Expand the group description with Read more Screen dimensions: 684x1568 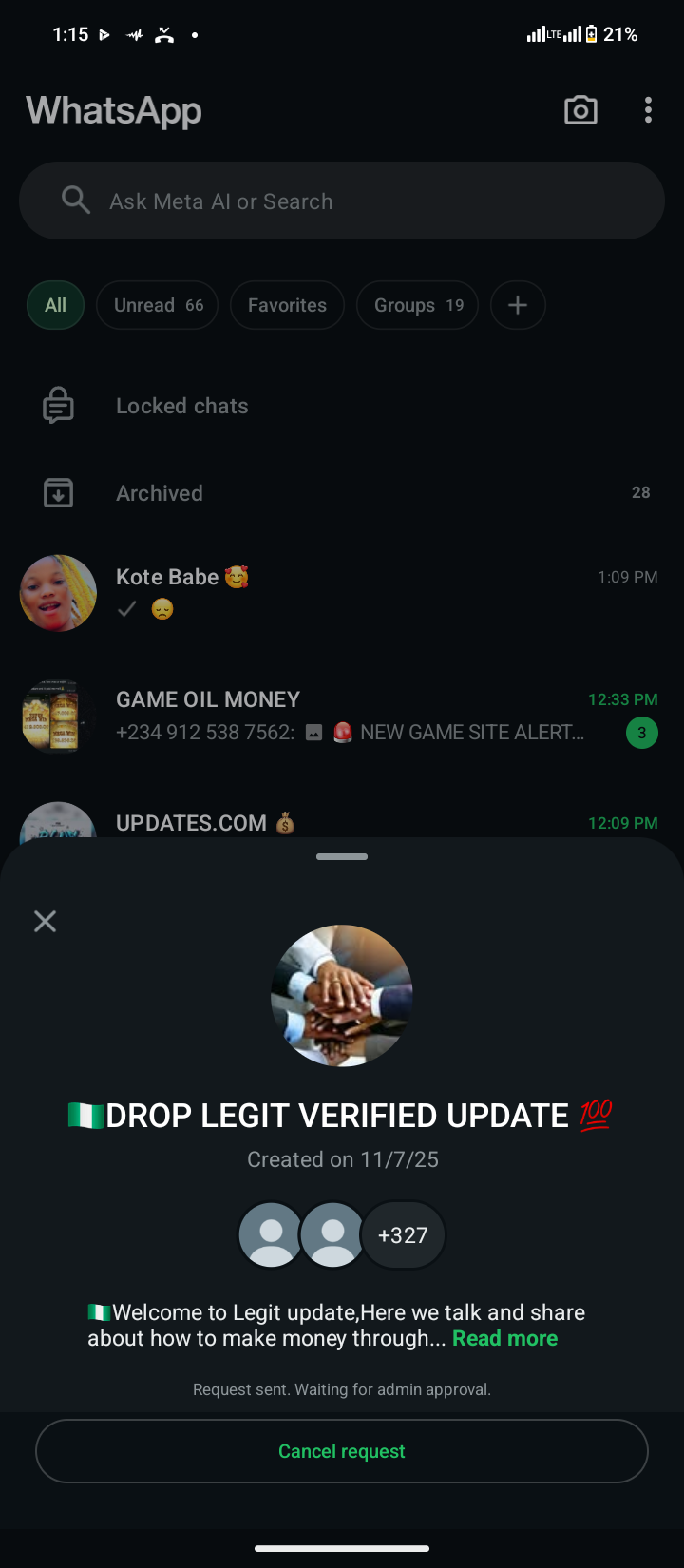[x=504, y=1338]
